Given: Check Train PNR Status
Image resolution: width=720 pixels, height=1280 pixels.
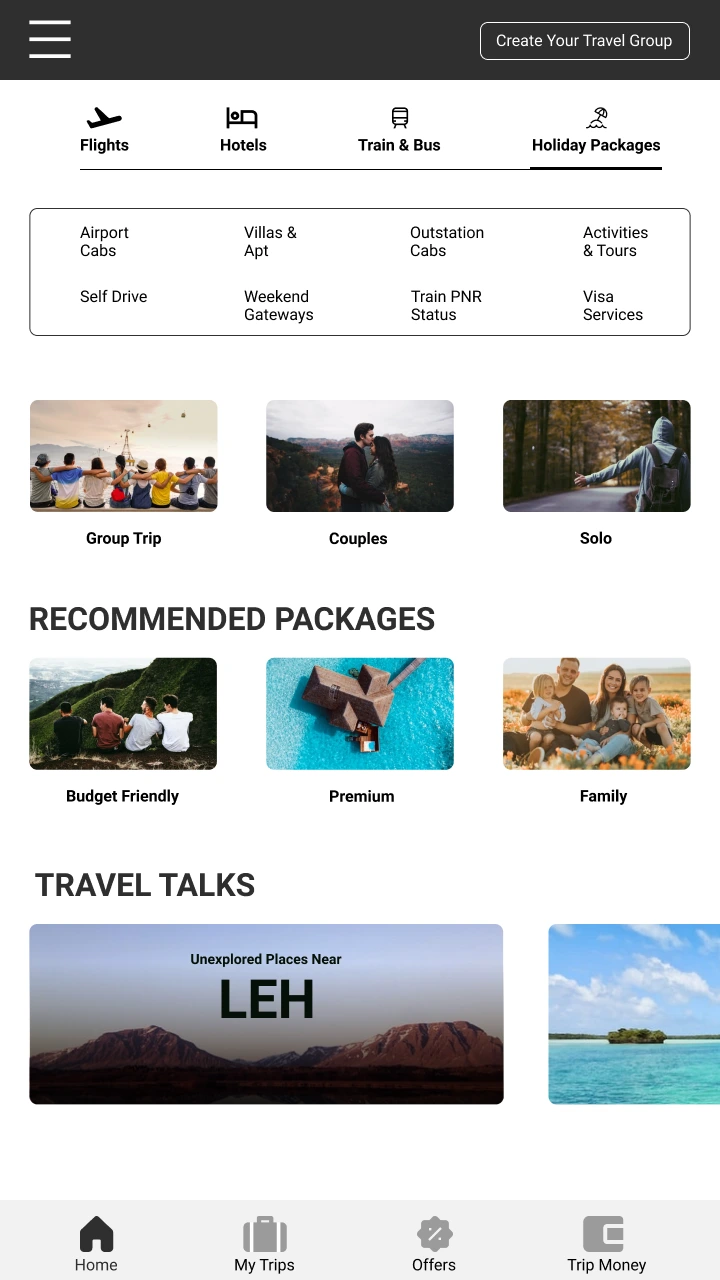Looking at the screenshot, I should point(446,306).
